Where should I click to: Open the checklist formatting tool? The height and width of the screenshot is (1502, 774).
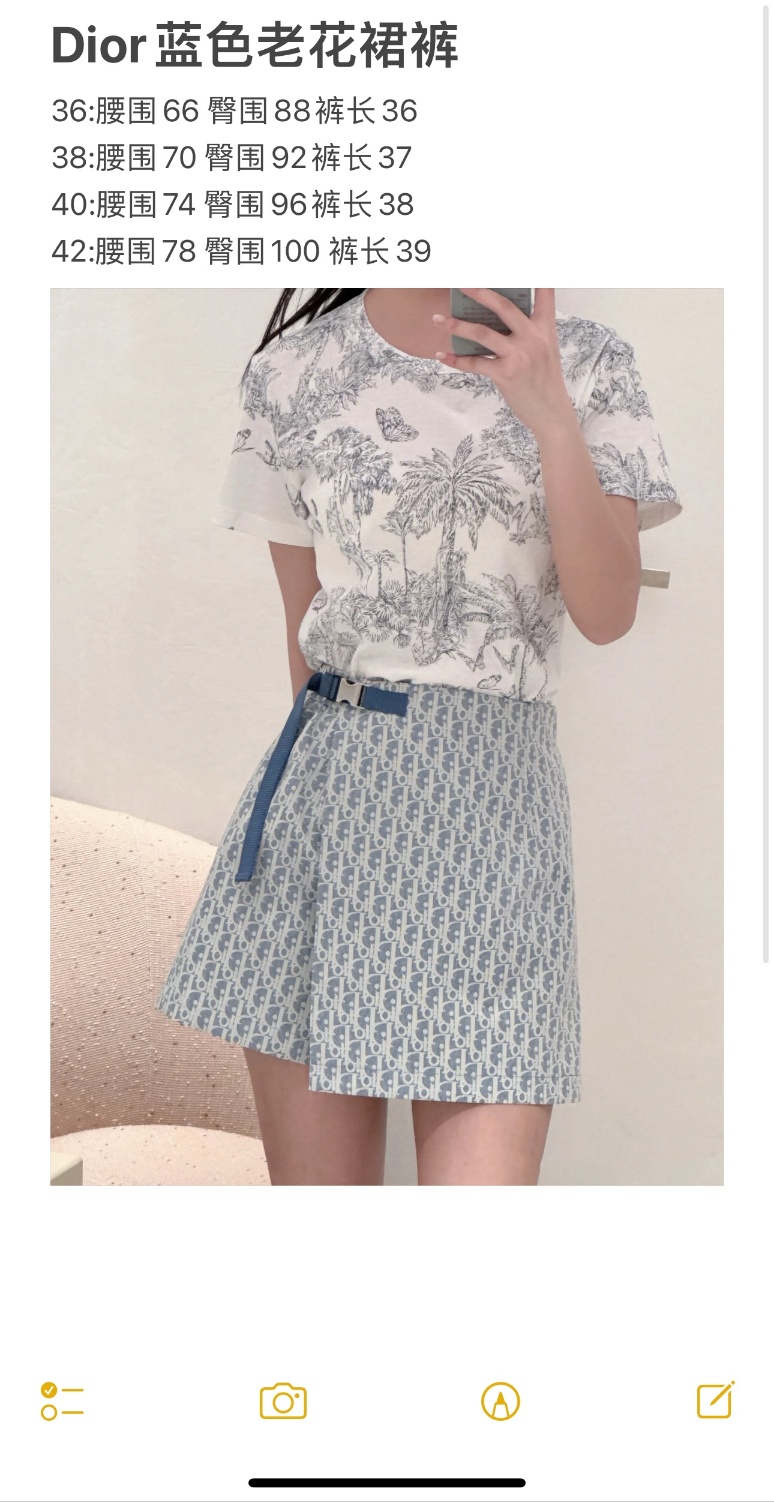click(x=62, y=1401)
